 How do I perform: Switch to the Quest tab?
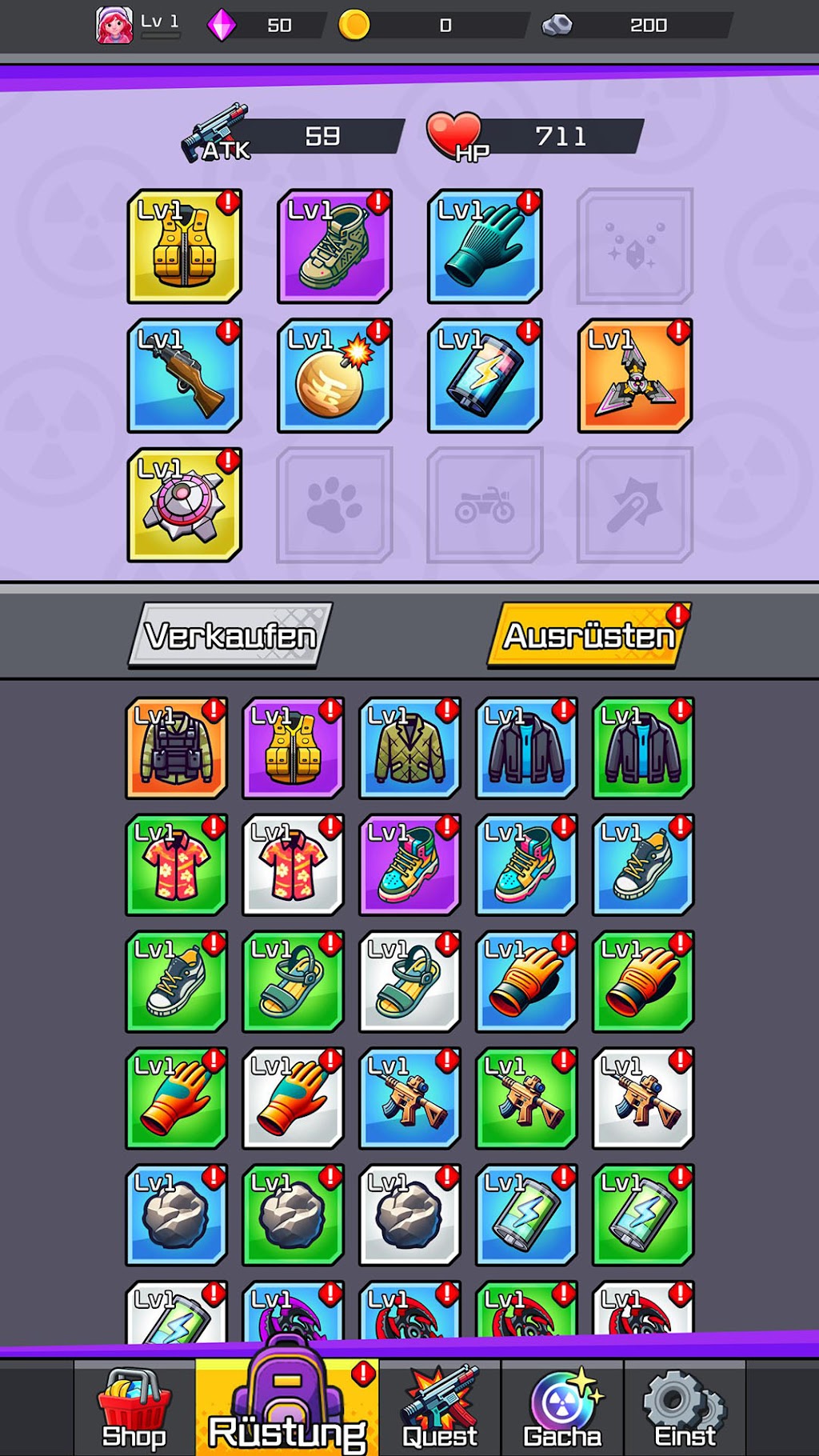pos(440,1408)
